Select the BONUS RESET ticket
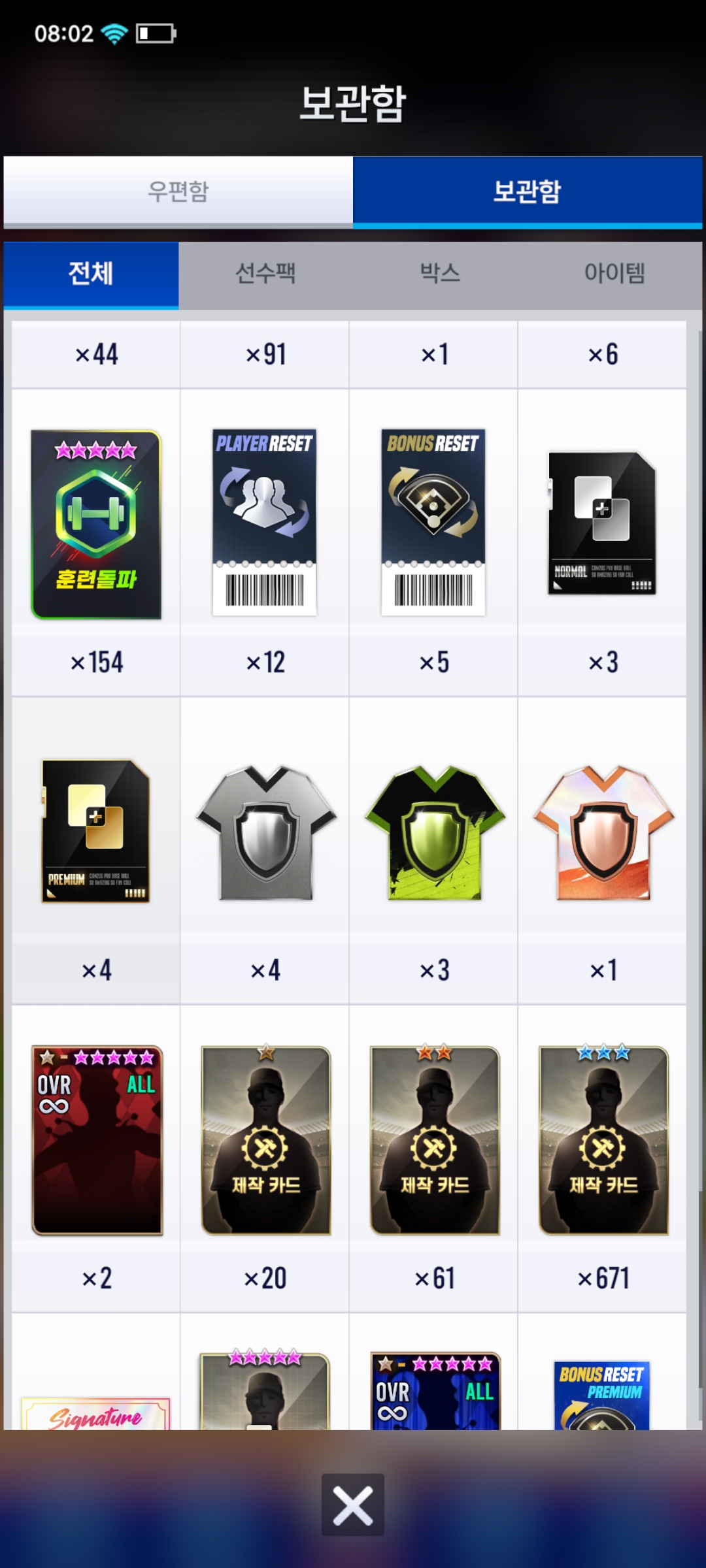Viewport: 706px width, 1568px height. [x=433, y=522]
